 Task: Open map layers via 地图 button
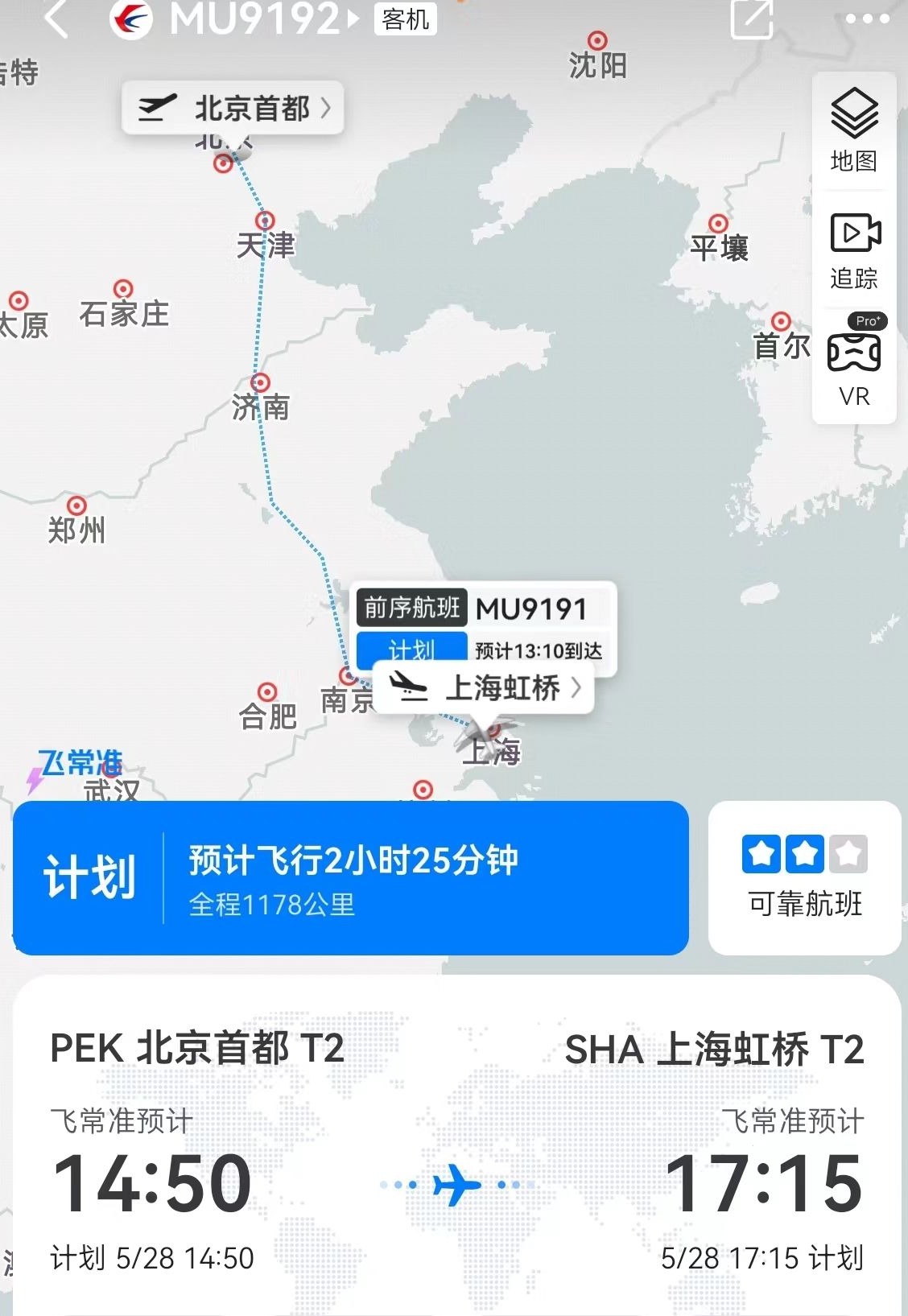tap(854, 130)
